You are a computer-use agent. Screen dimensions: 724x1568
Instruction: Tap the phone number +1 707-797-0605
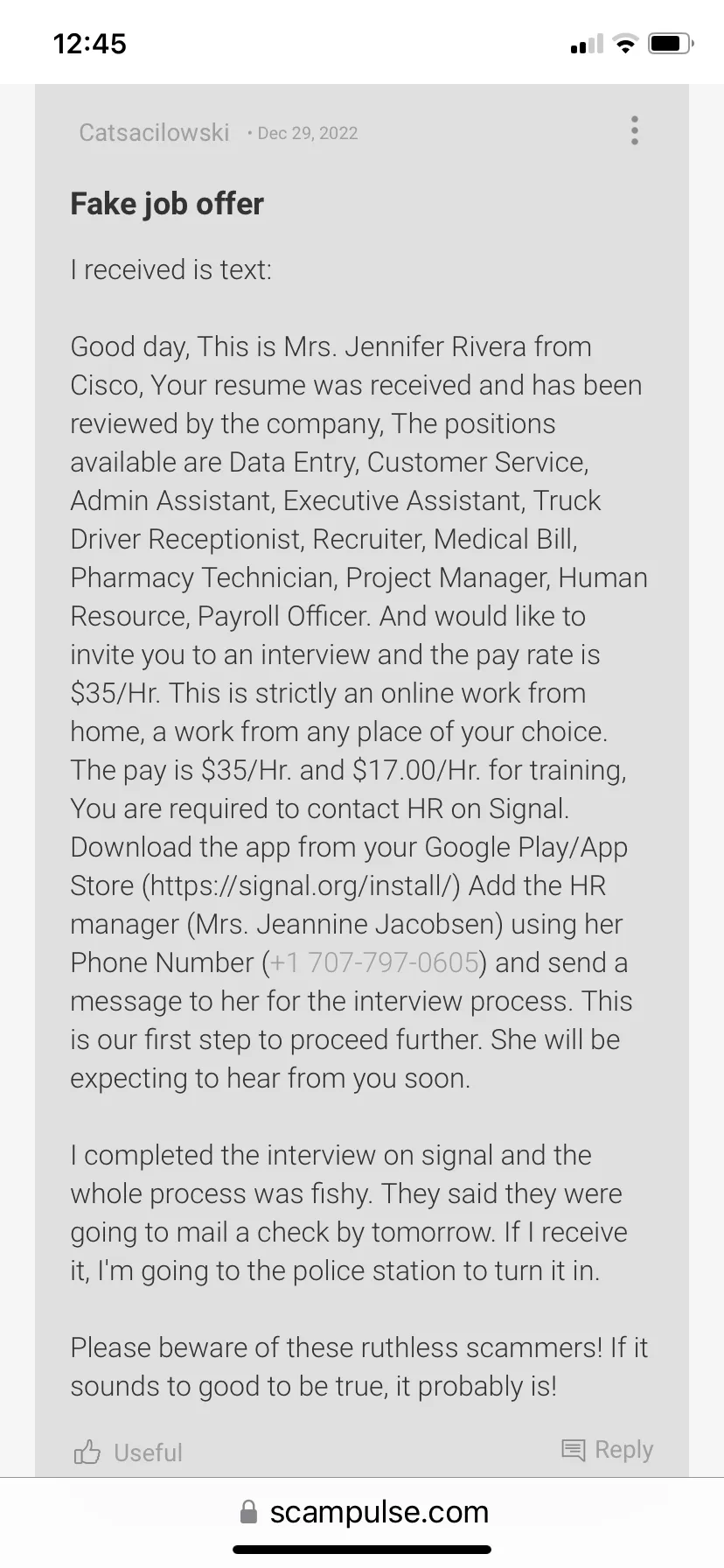(x=374, y=962)
